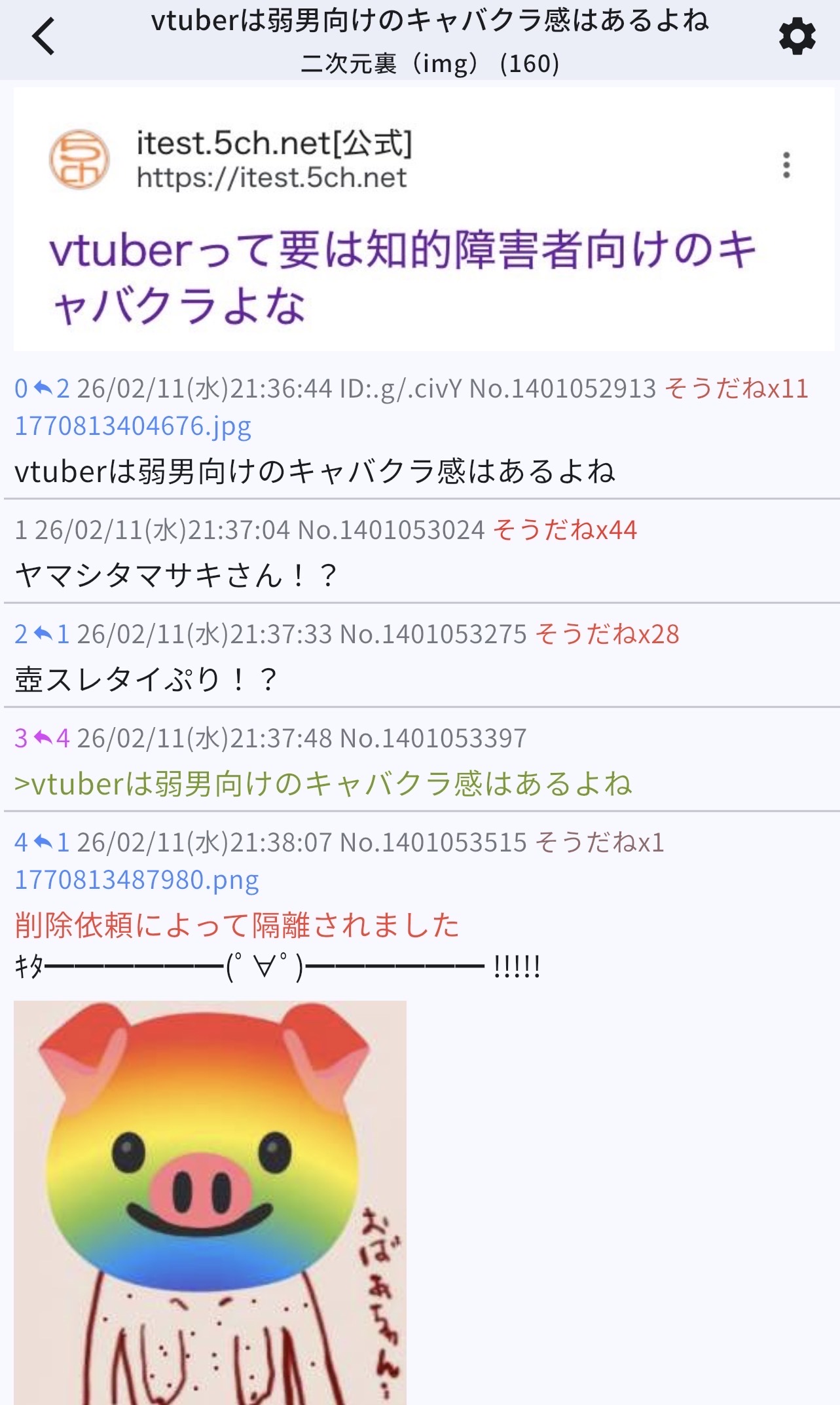Tap そうだねx11 on post 0
The image size is (840, 1405).
737,389
